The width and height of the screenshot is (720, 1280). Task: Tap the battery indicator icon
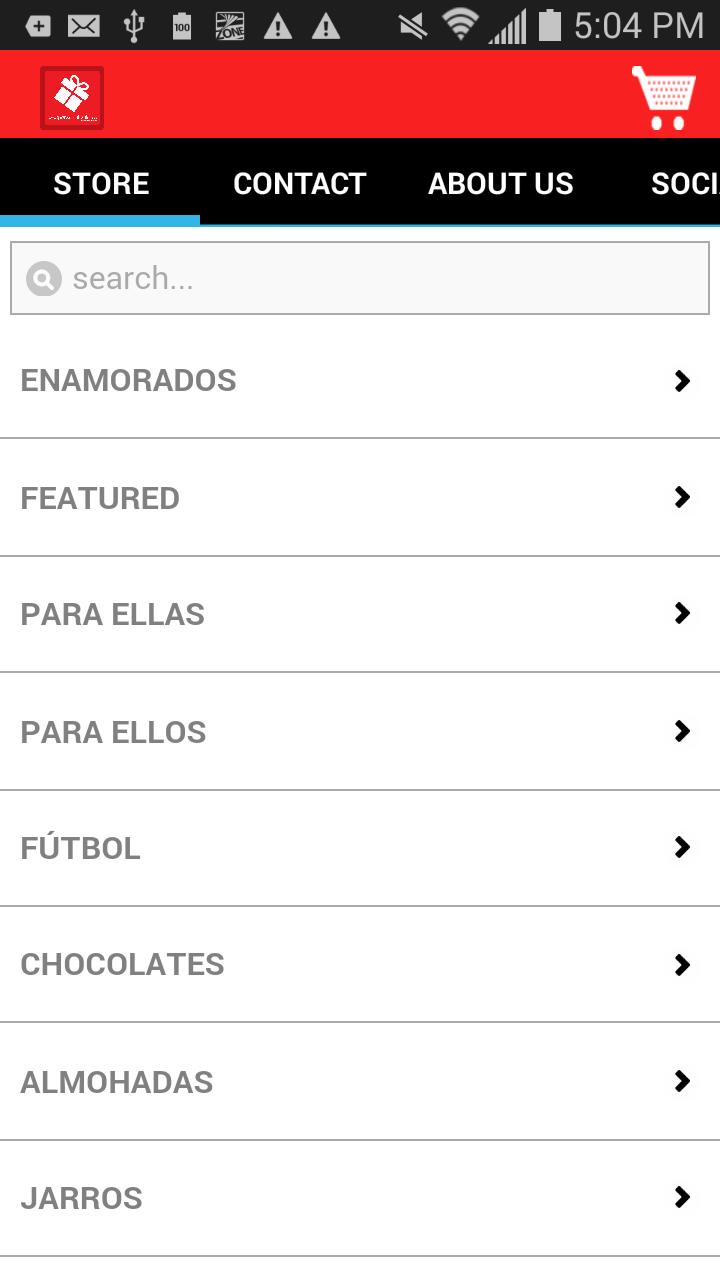(550, 24)
